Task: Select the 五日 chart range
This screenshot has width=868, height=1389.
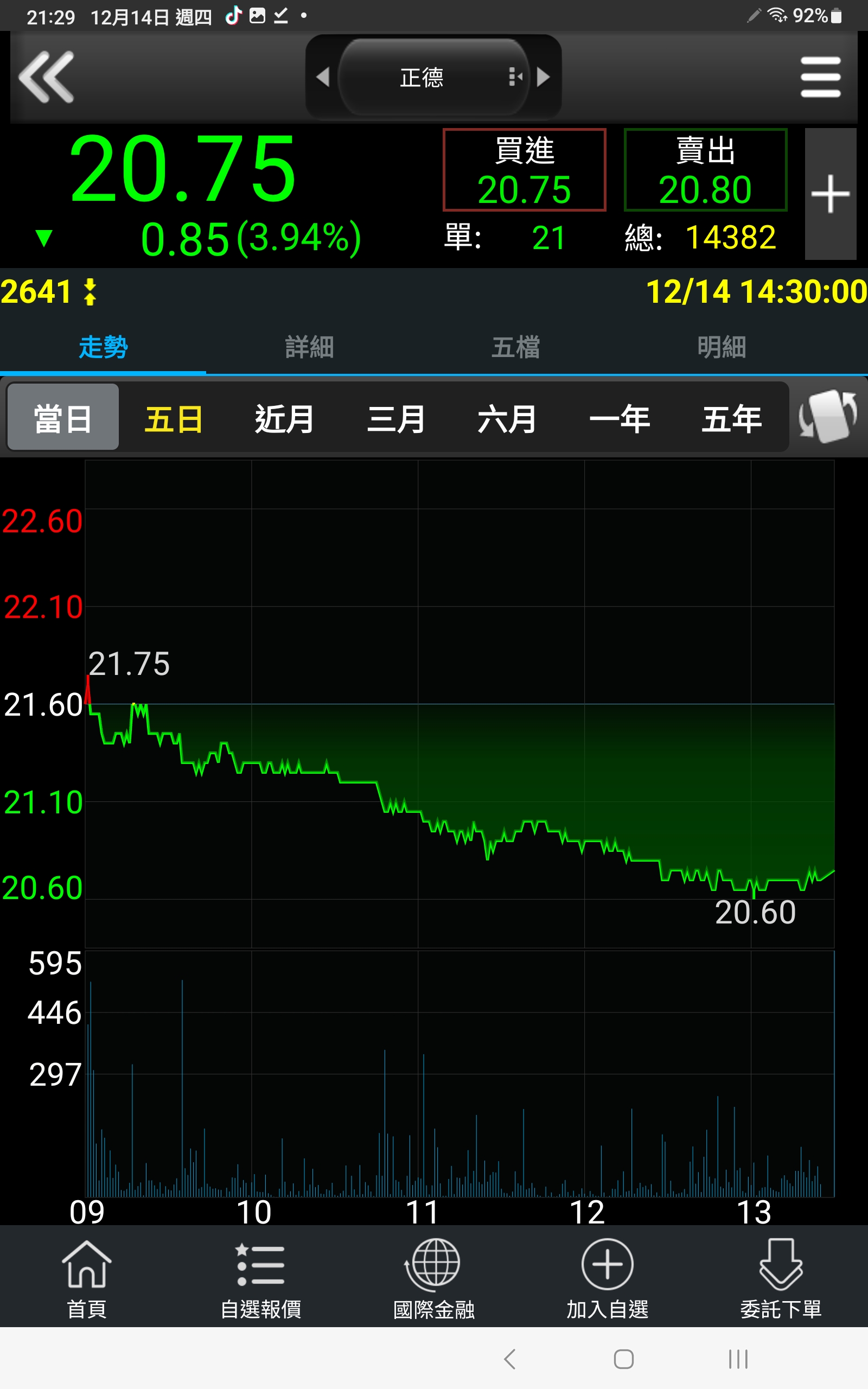Action: 174,418
